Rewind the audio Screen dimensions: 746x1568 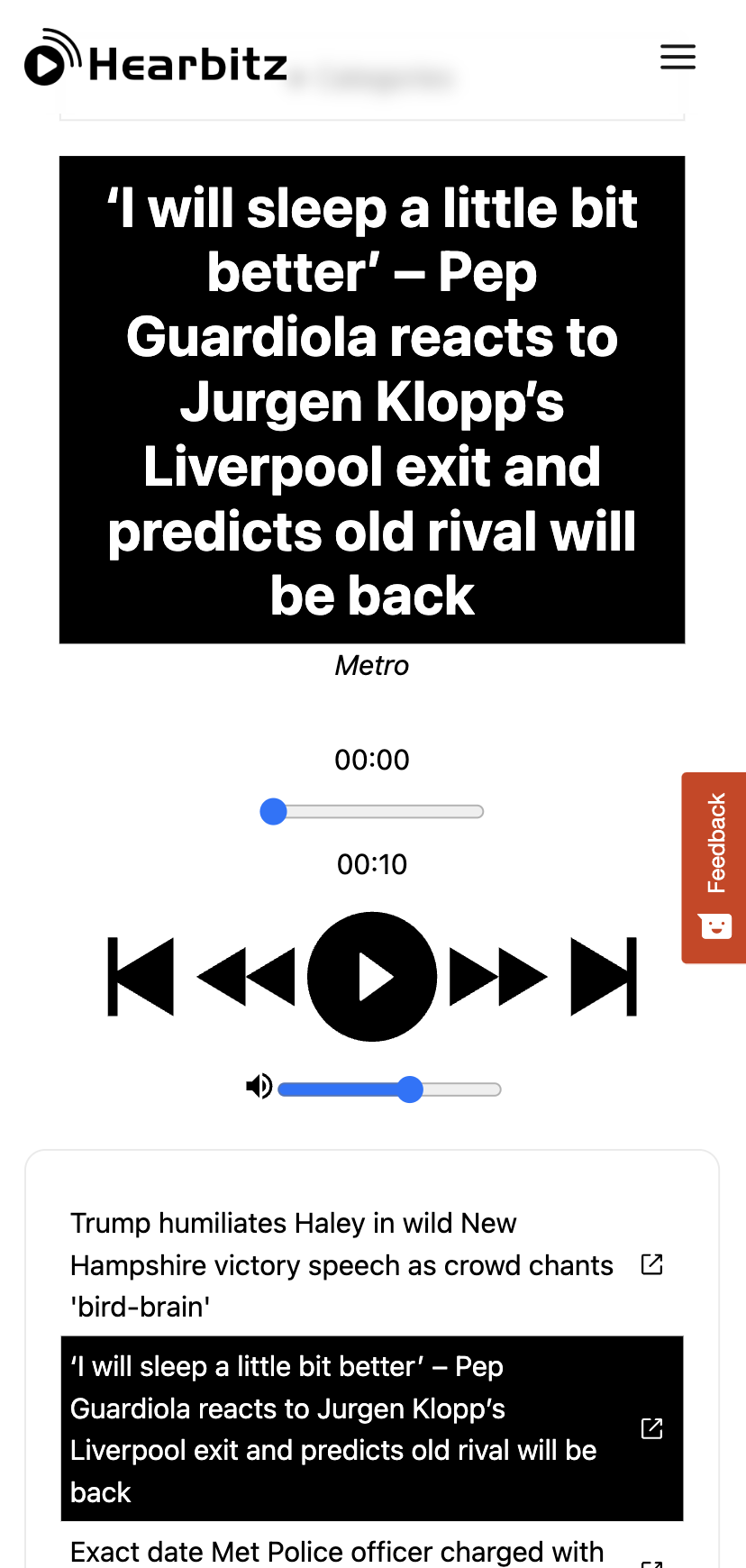245,977
